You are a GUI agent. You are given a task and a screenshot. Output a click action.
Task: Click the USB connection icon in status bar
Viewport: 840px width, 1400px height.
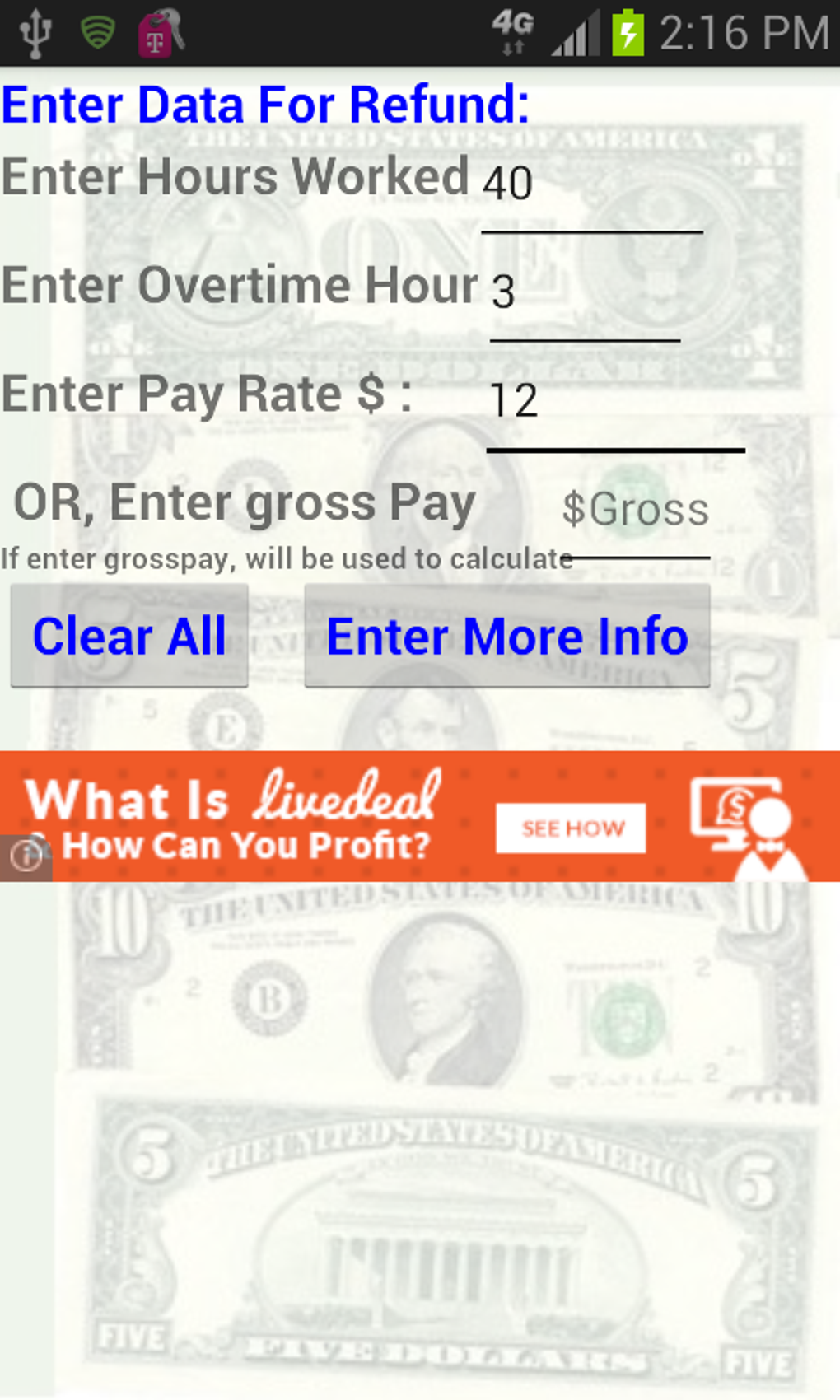[x=35, y=31]
